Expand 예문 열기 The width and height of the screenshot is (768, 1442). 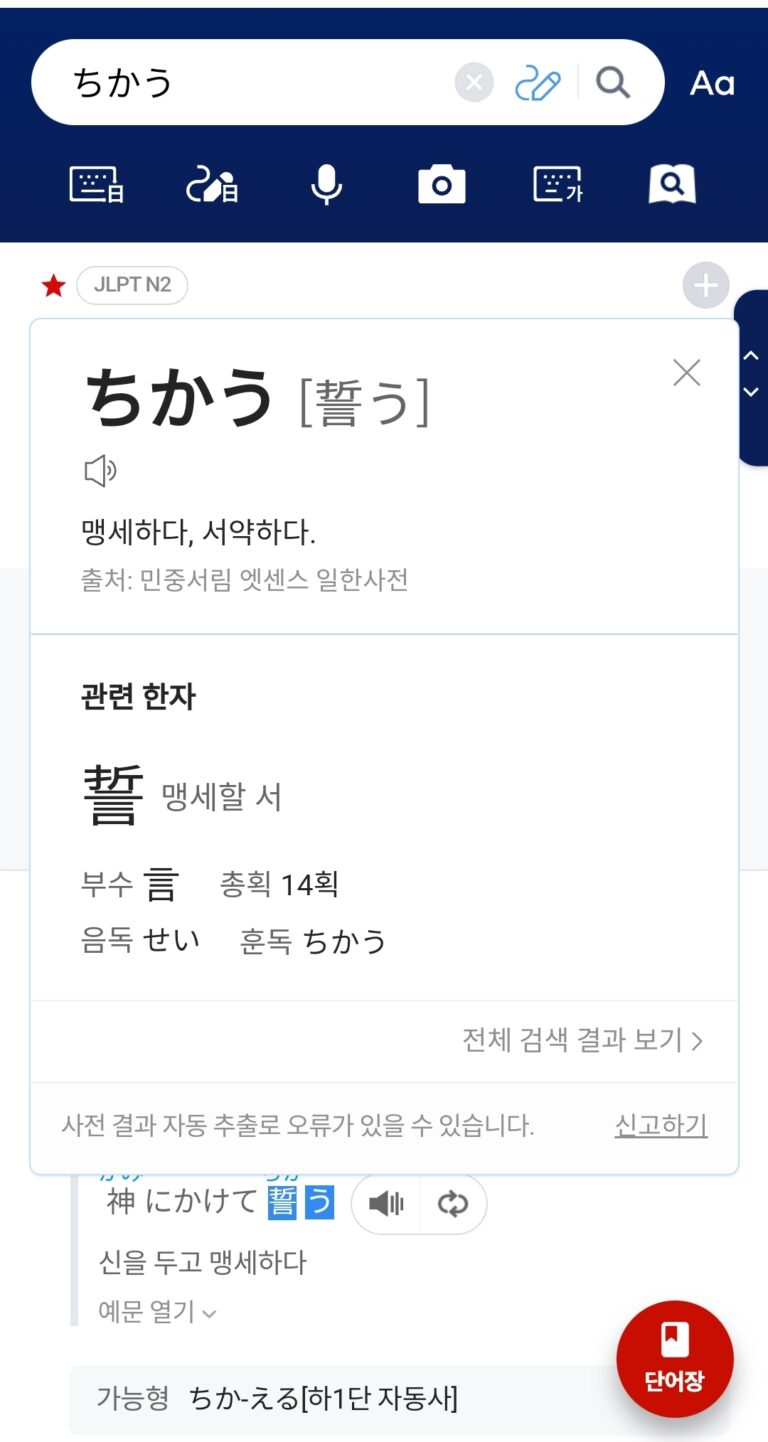point(157,1311)
